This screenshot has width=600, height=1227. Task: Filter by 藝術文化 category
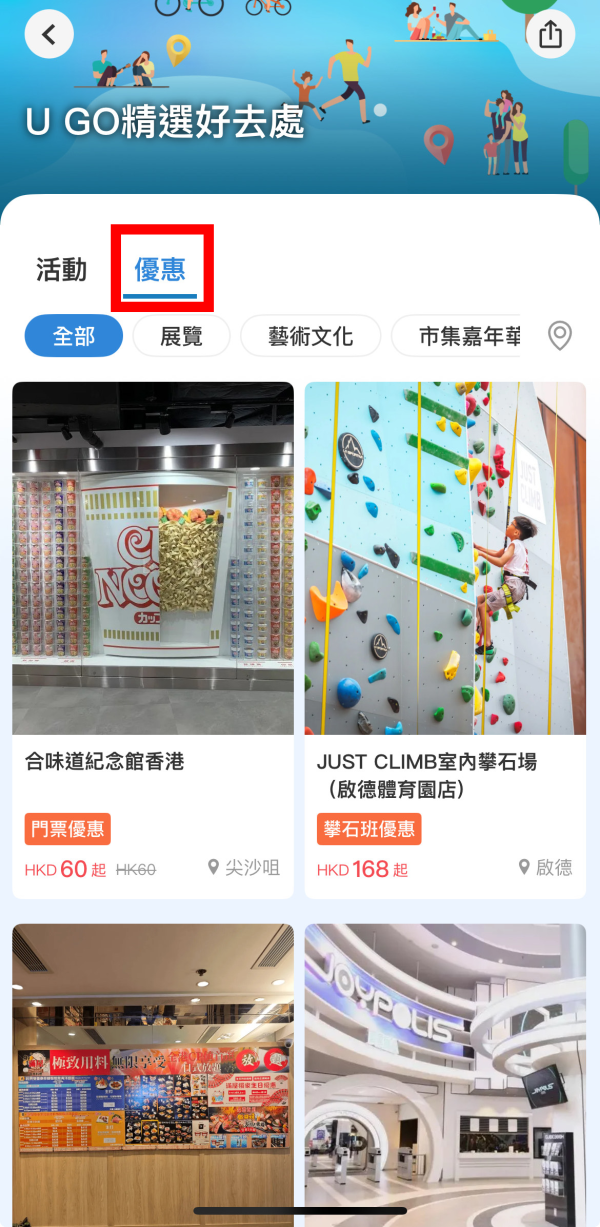tap(311, 336)
